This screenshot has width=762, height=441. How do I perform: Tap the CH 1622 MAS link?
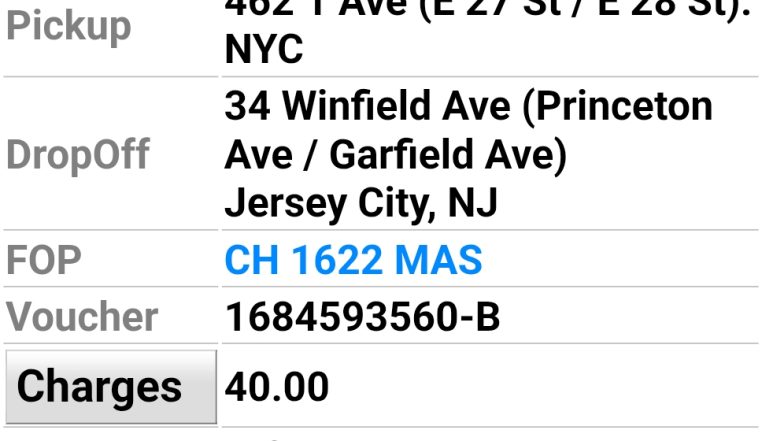tap(353, 261)
